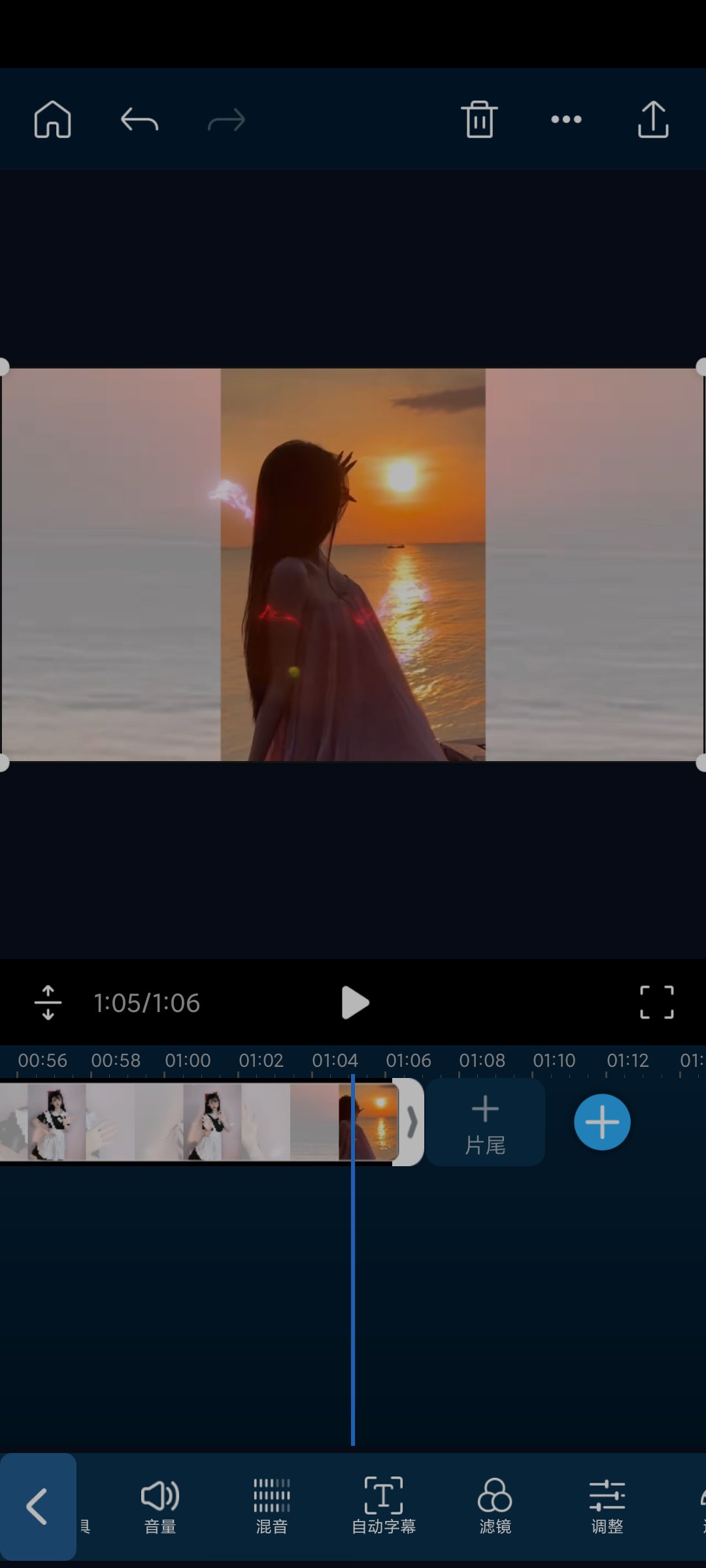Add 片尾 ending clip
The width and height of the screenshot is (706, 1568).
(x=485, y=1122)
